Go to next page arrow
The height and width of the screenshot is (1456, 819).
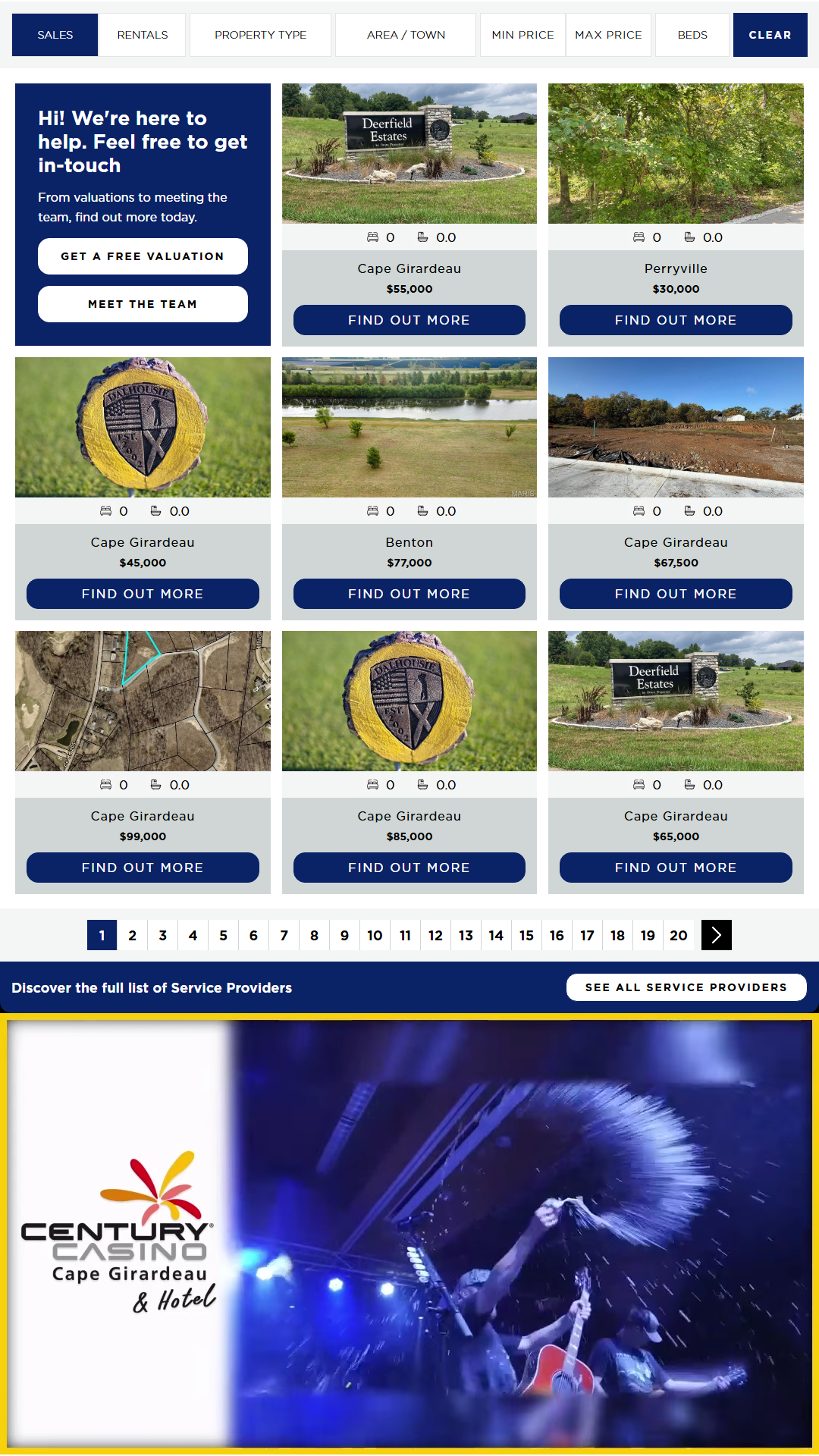tap(717, 935)
